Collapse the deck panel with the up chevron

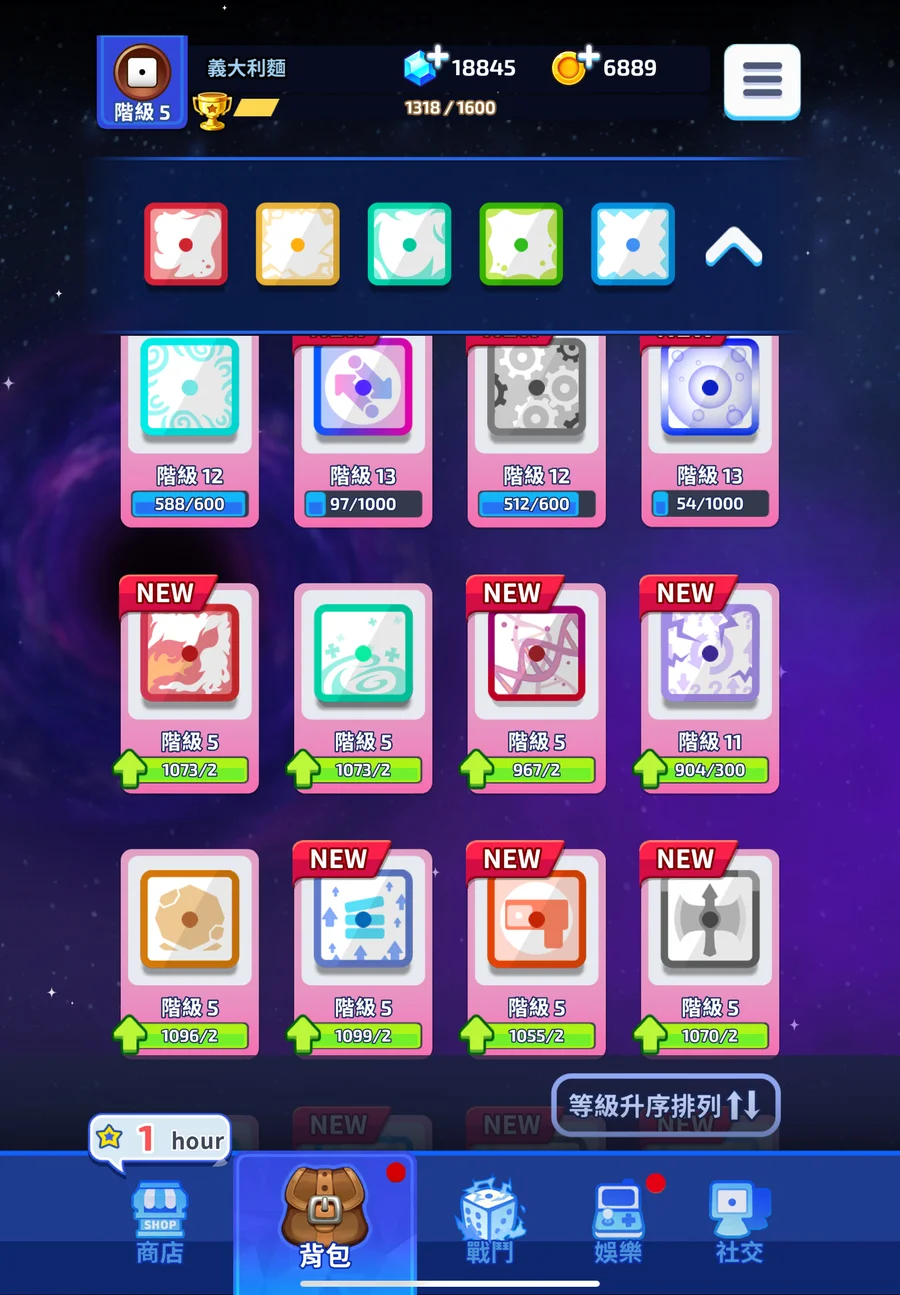click(x=733, y=246)
